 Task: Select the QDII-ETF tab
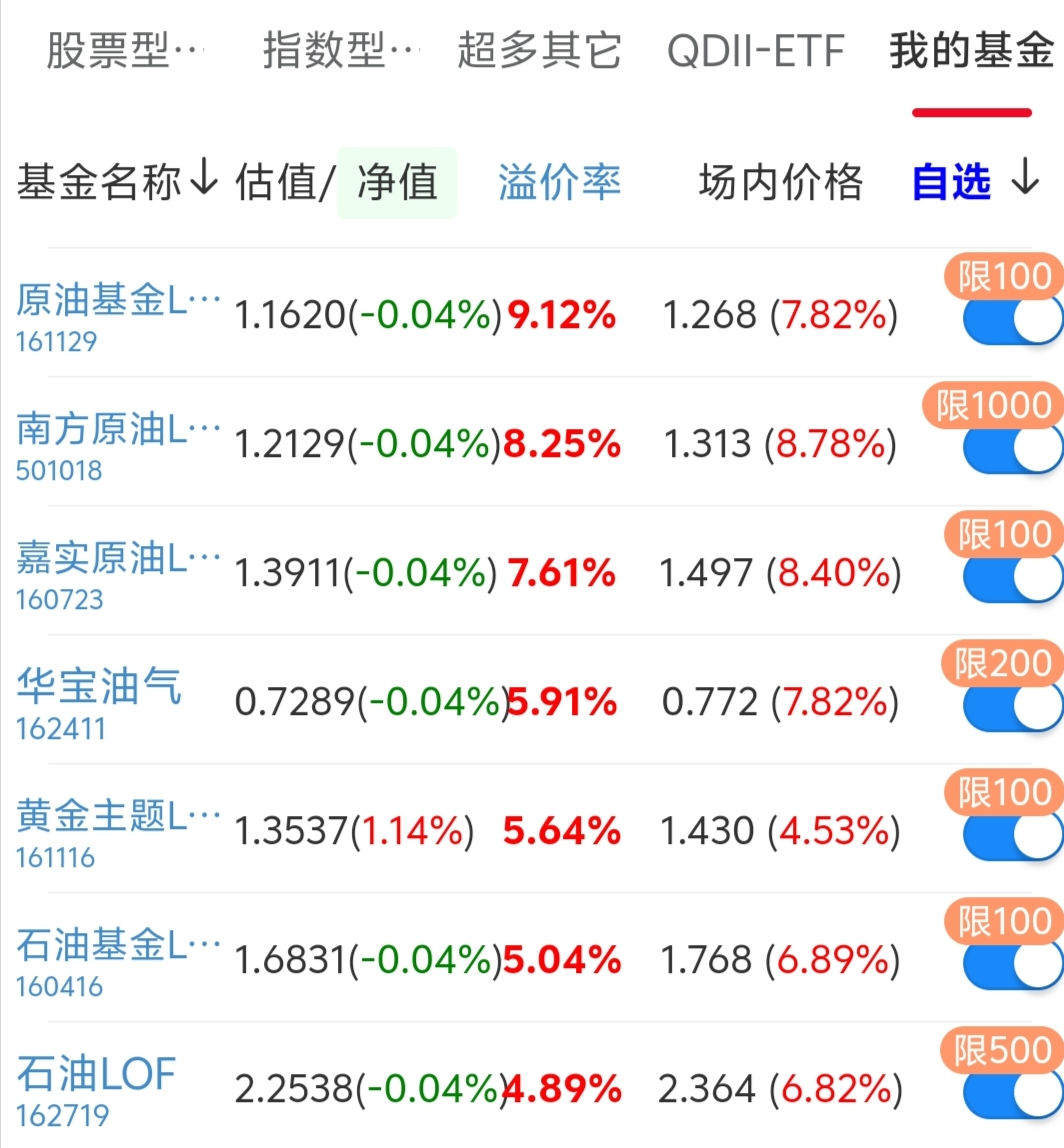pyautogui.click(x=756, y=50)
